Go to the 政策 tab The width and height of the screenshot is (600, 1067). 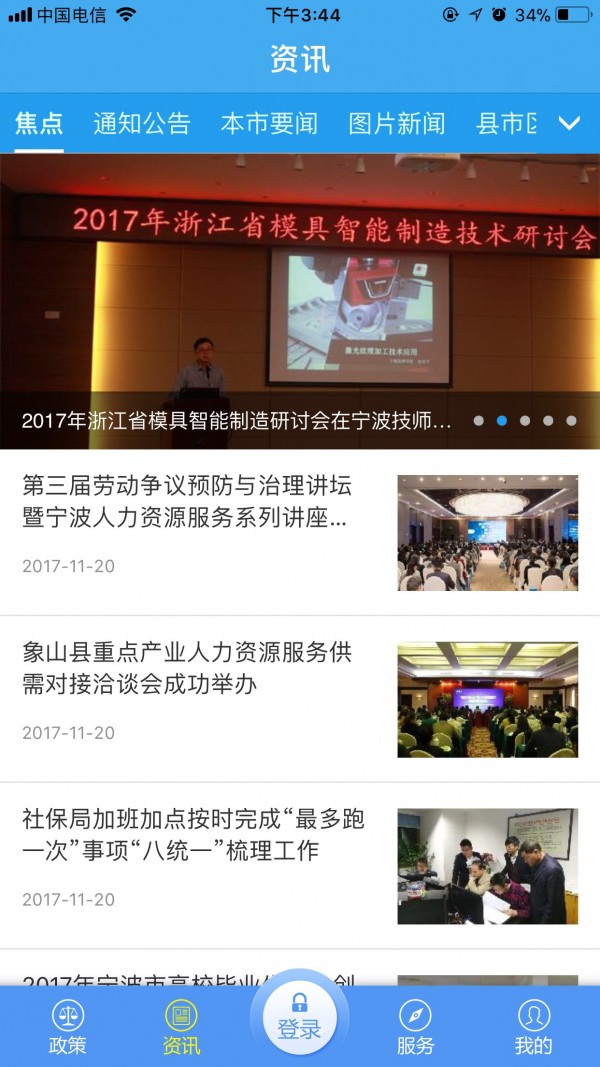pos(67,1027)
